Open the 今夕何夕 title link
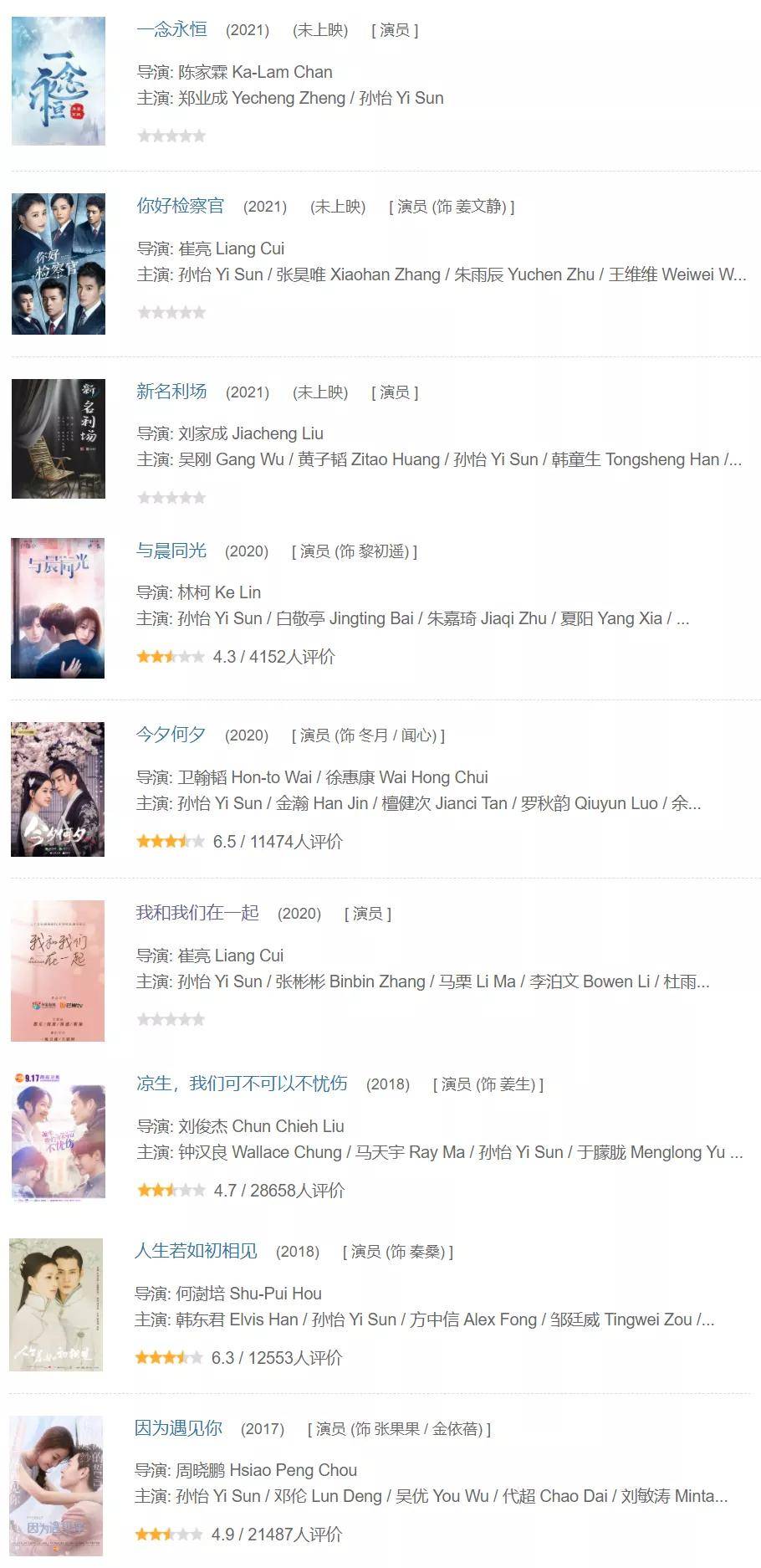Image resolution: width=761 pixels, height=1568 pixels. 171,735
